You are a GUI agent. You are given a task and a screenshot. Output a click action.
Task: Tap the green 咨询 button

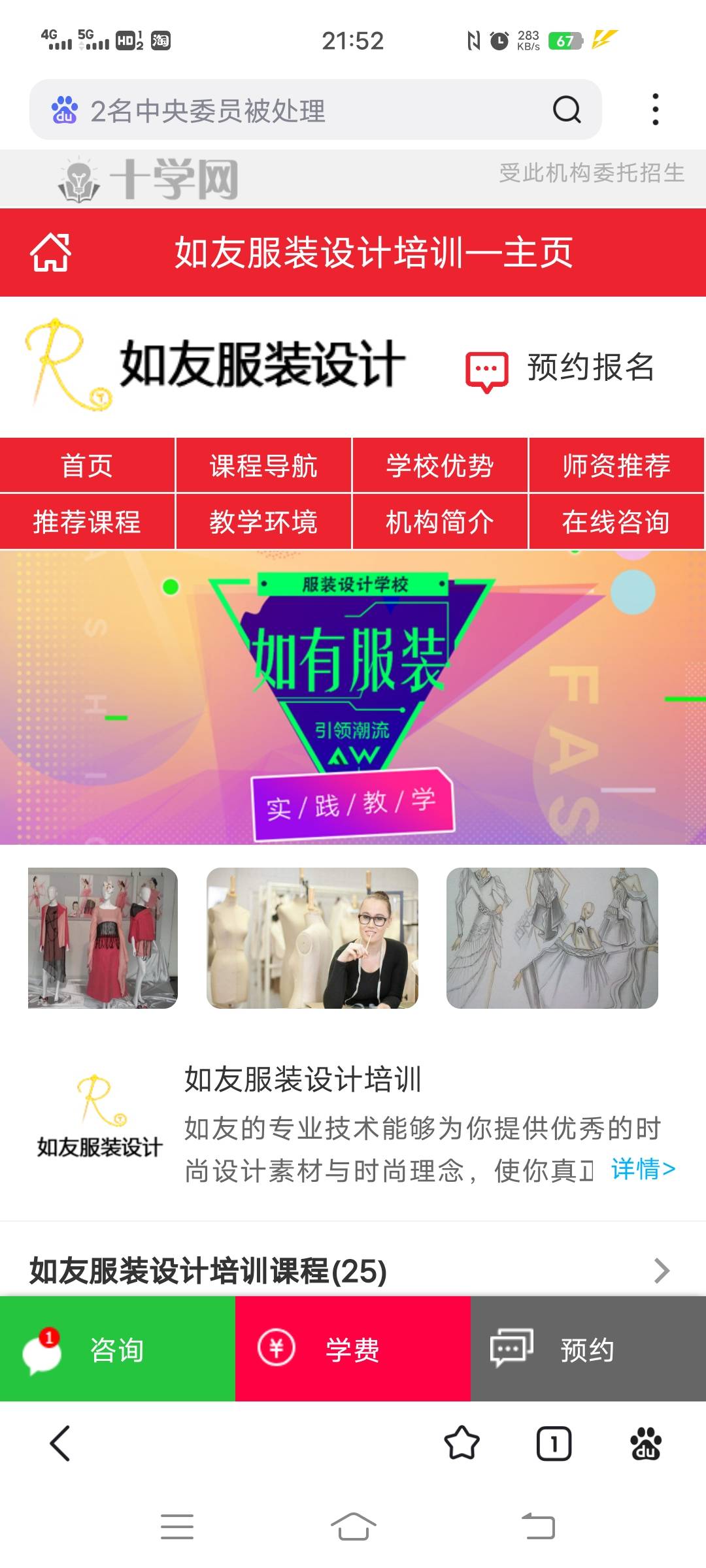[118, 1349]
